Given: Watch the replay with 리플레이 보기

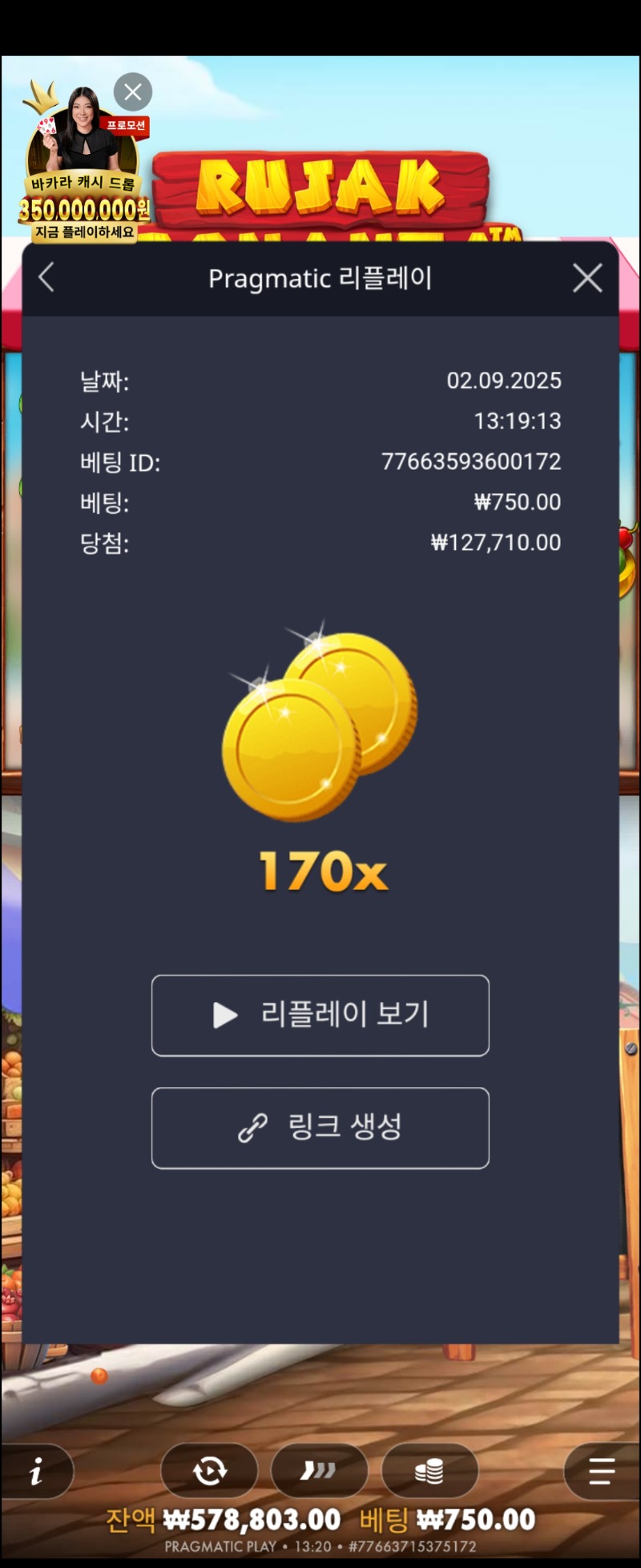Looking at the screenshot, I should [x=320, y=1015].
